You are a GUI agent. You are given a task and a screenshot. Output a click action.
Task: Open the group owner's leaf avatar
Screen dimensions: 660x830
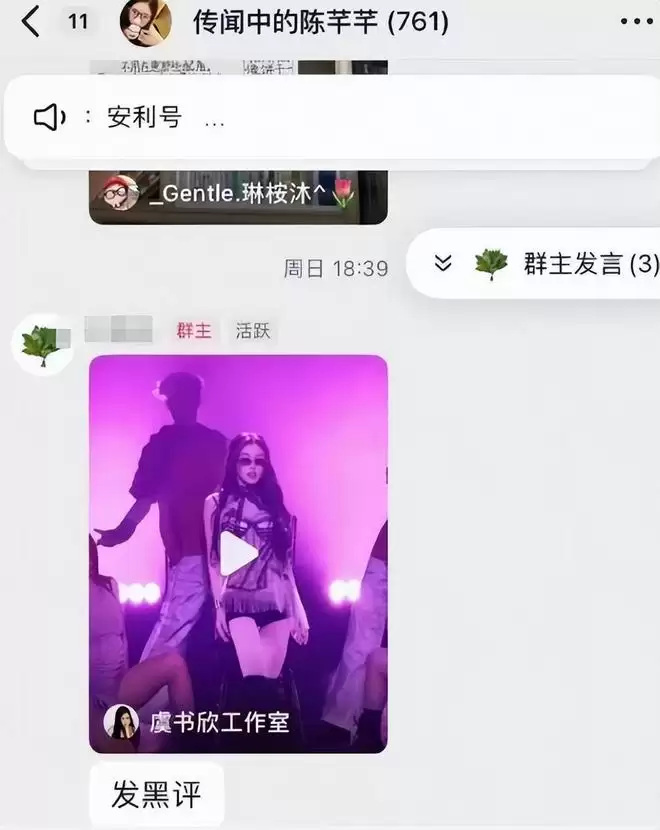pyautogui.click(x=42, y=346)
